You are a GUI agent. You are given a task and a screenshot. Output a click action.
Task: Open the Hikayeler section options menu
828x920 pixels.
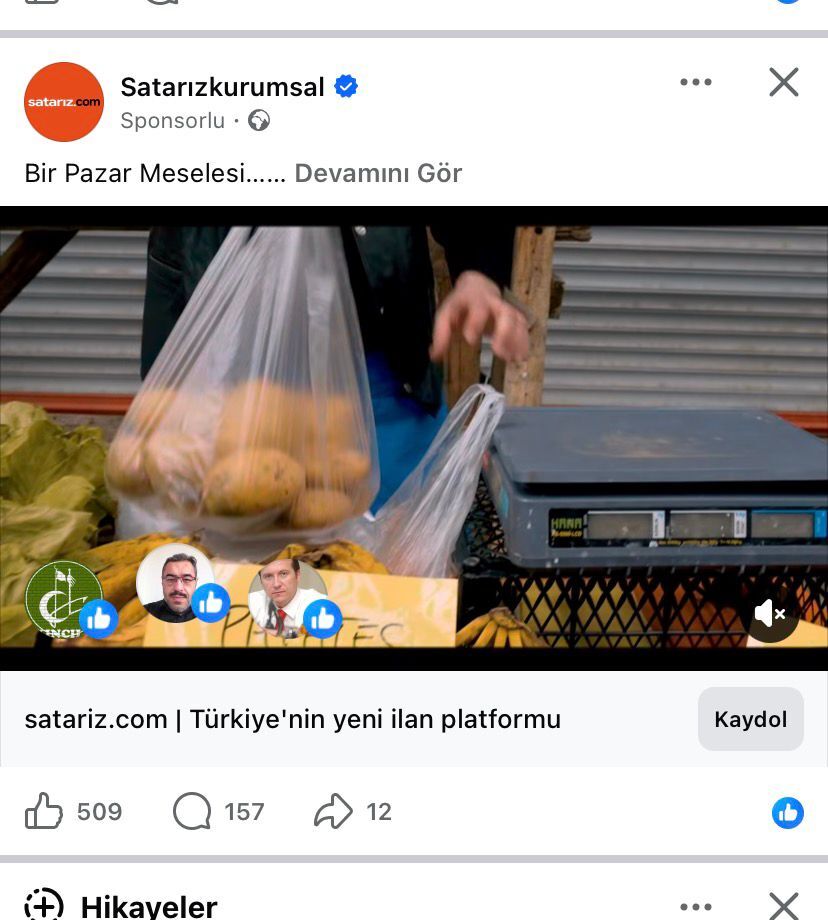pyautogui.click(x=695, y=906)
